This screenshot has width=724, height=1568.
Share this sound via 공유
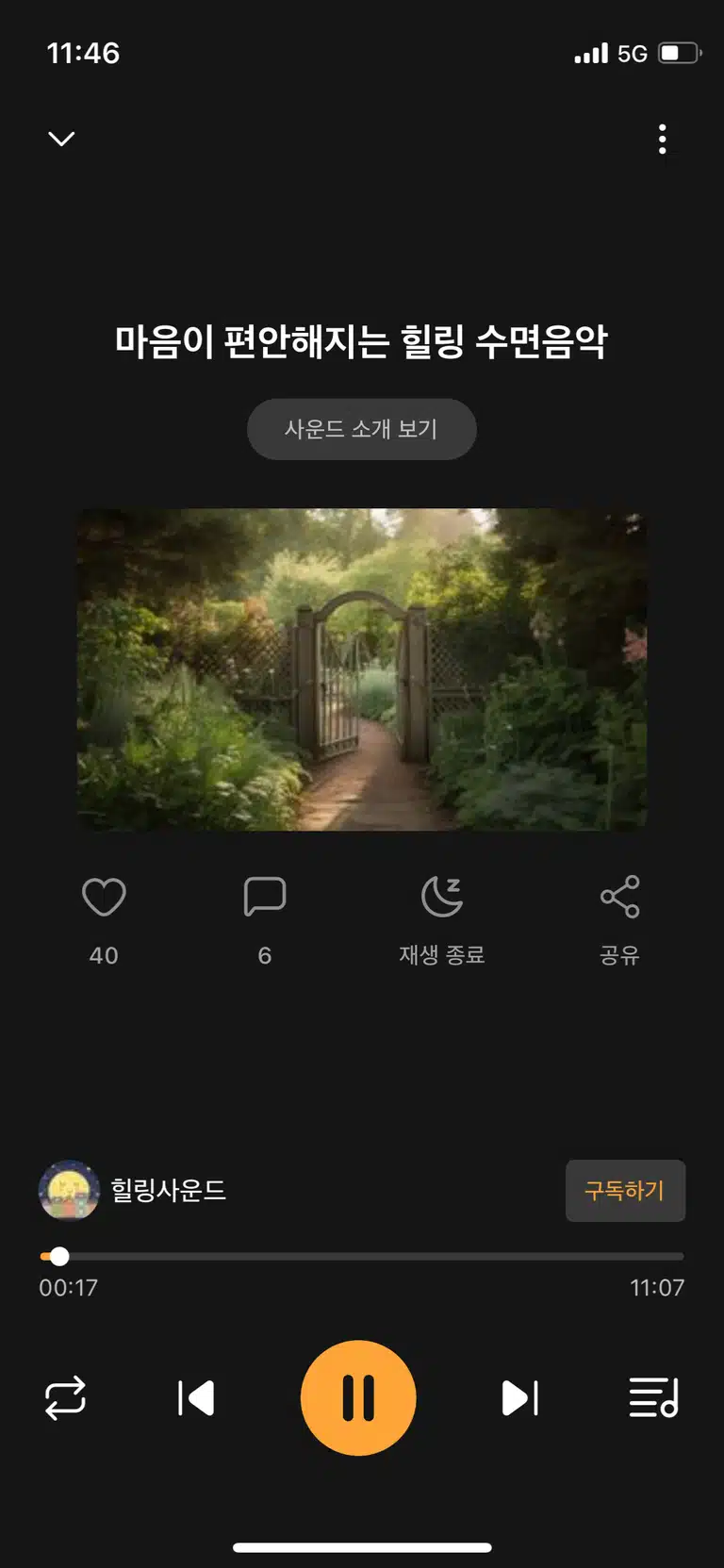tap(619, 917)
